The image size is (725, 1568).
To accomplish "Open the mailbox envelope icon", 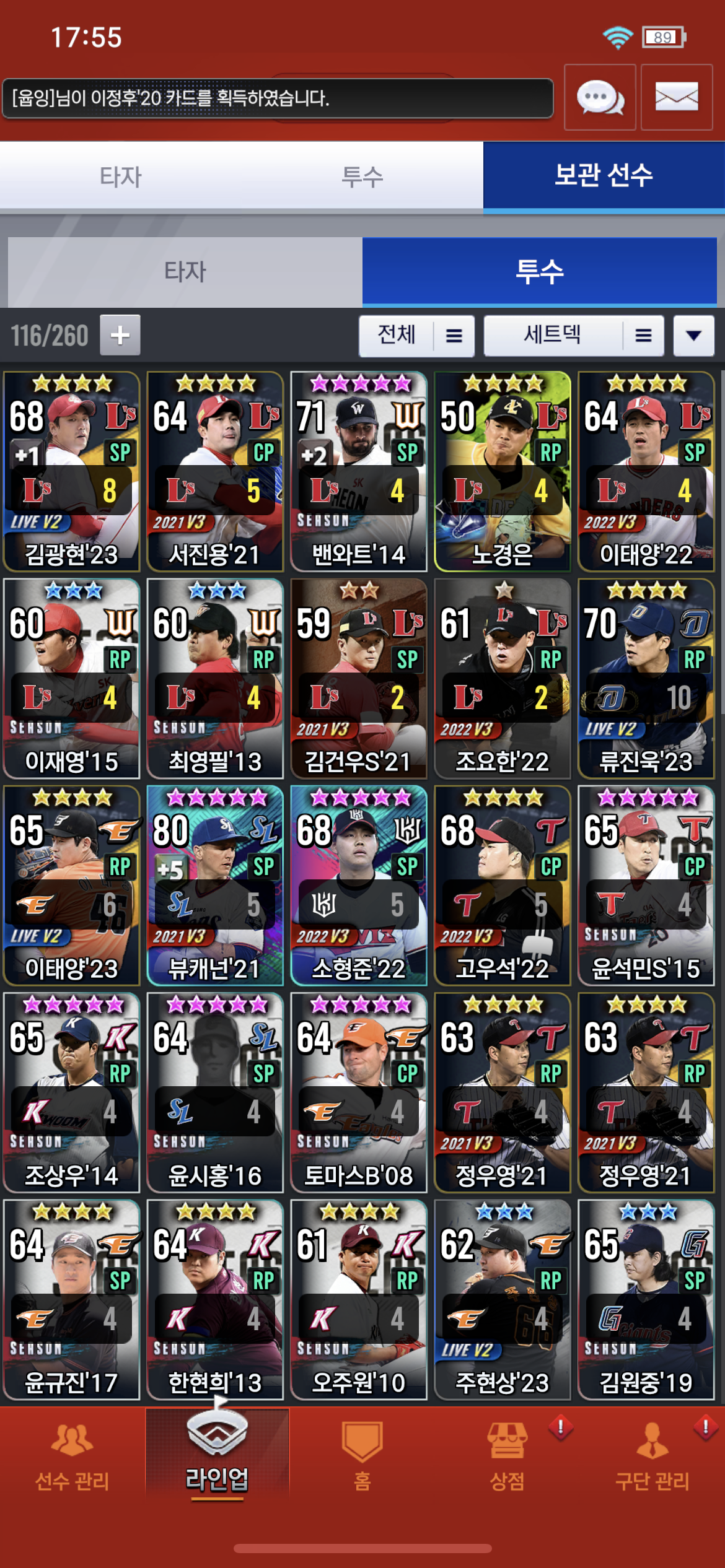I will tap(677, 97).
